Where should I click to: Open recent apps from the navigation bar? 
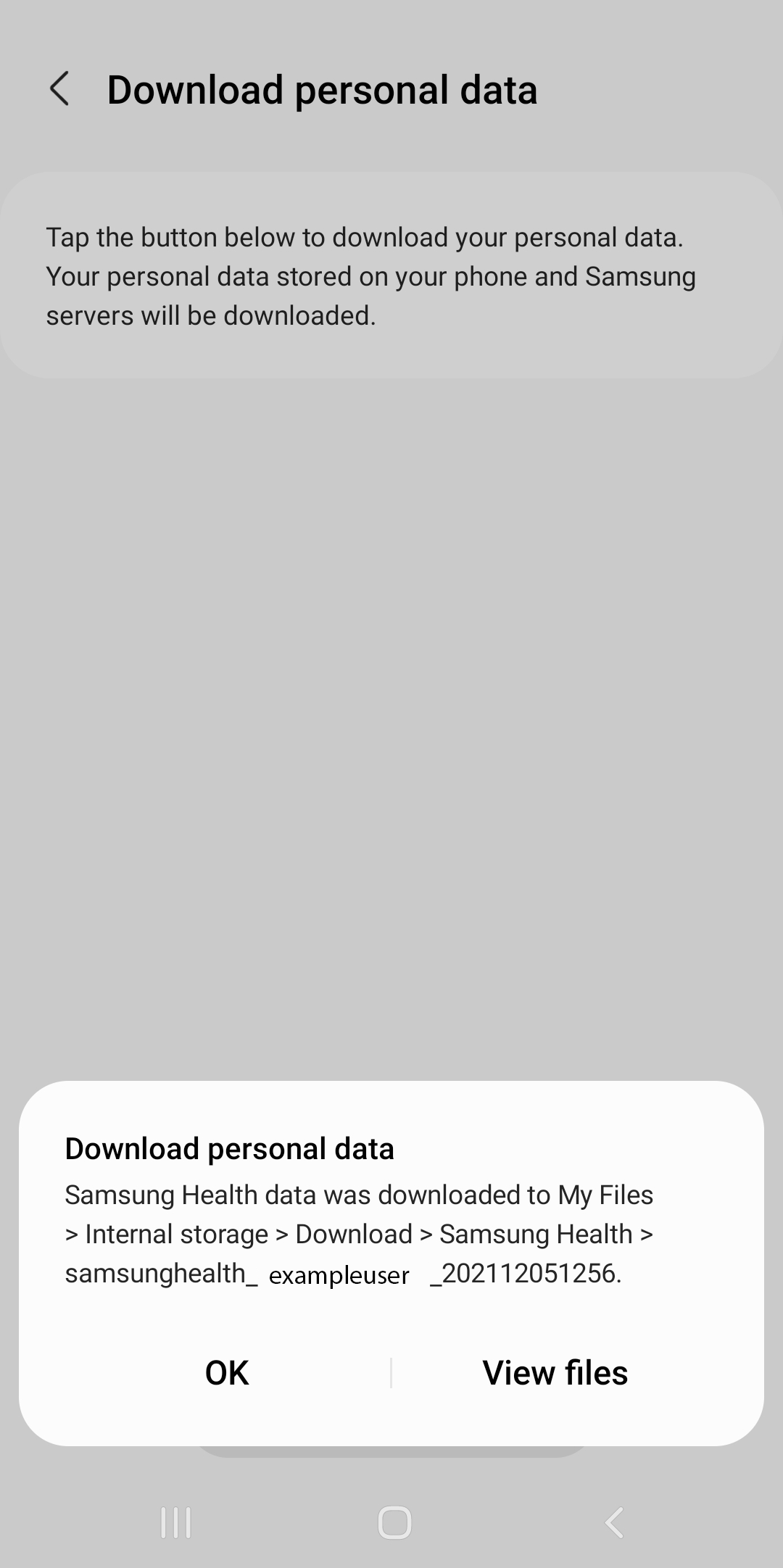[x=175, y=1522]
